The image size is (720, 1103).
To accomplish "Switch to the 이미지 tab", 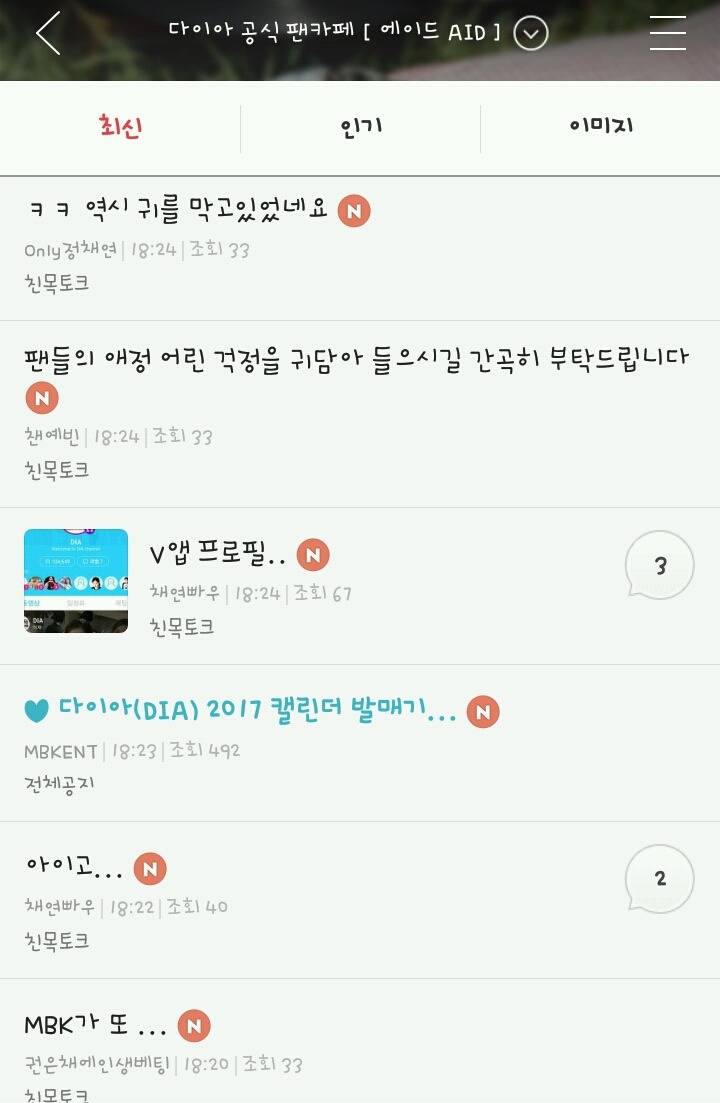I will pyautogui.click(x=599, y=125).
